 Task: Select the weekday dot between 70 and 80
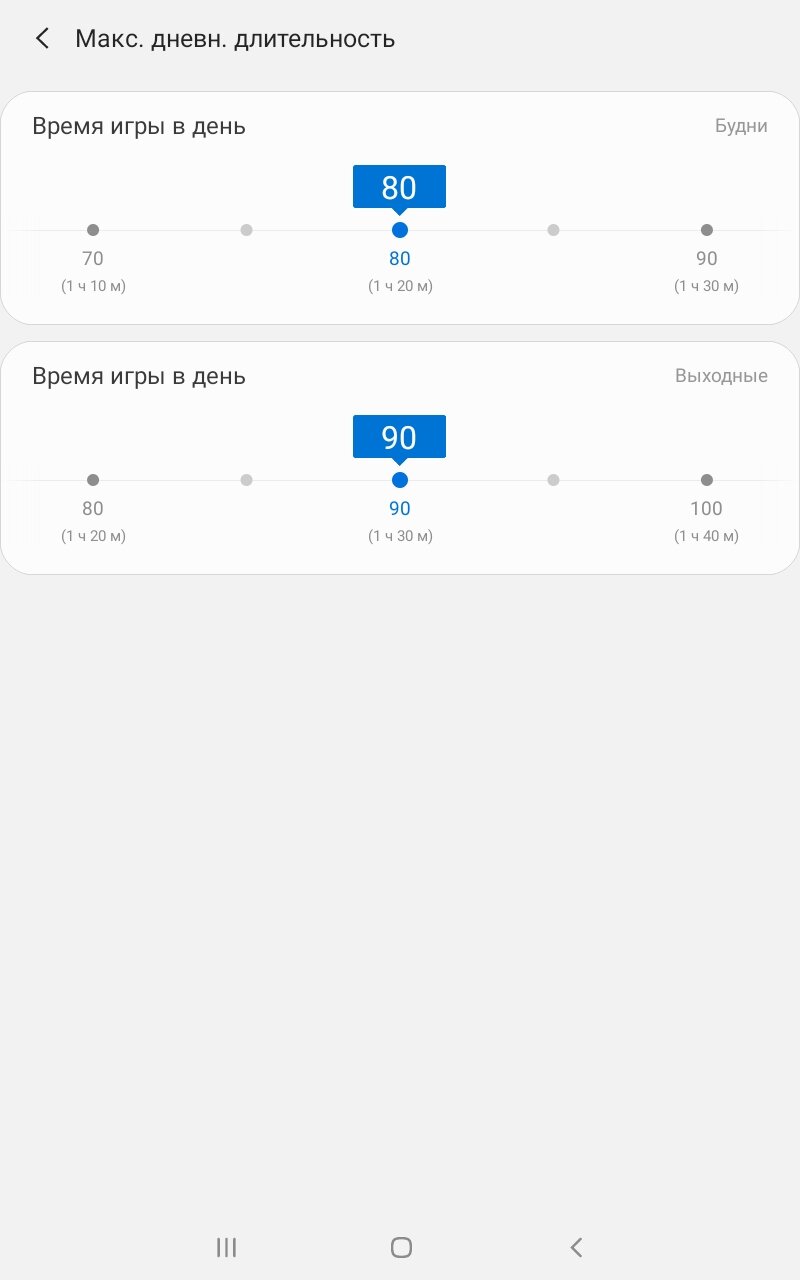(247, 230)
